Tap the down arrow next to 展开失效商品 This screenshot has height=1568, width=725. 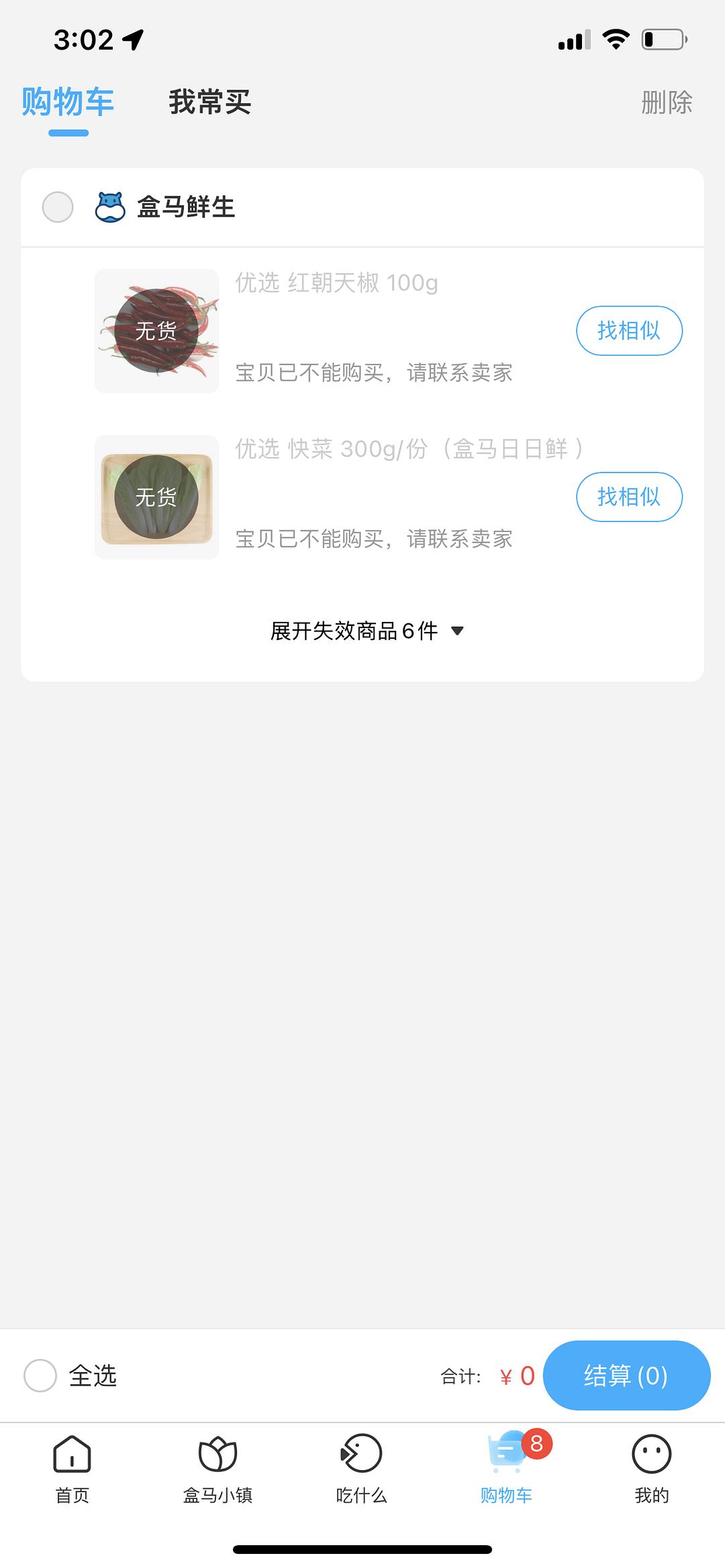[459, 631]
